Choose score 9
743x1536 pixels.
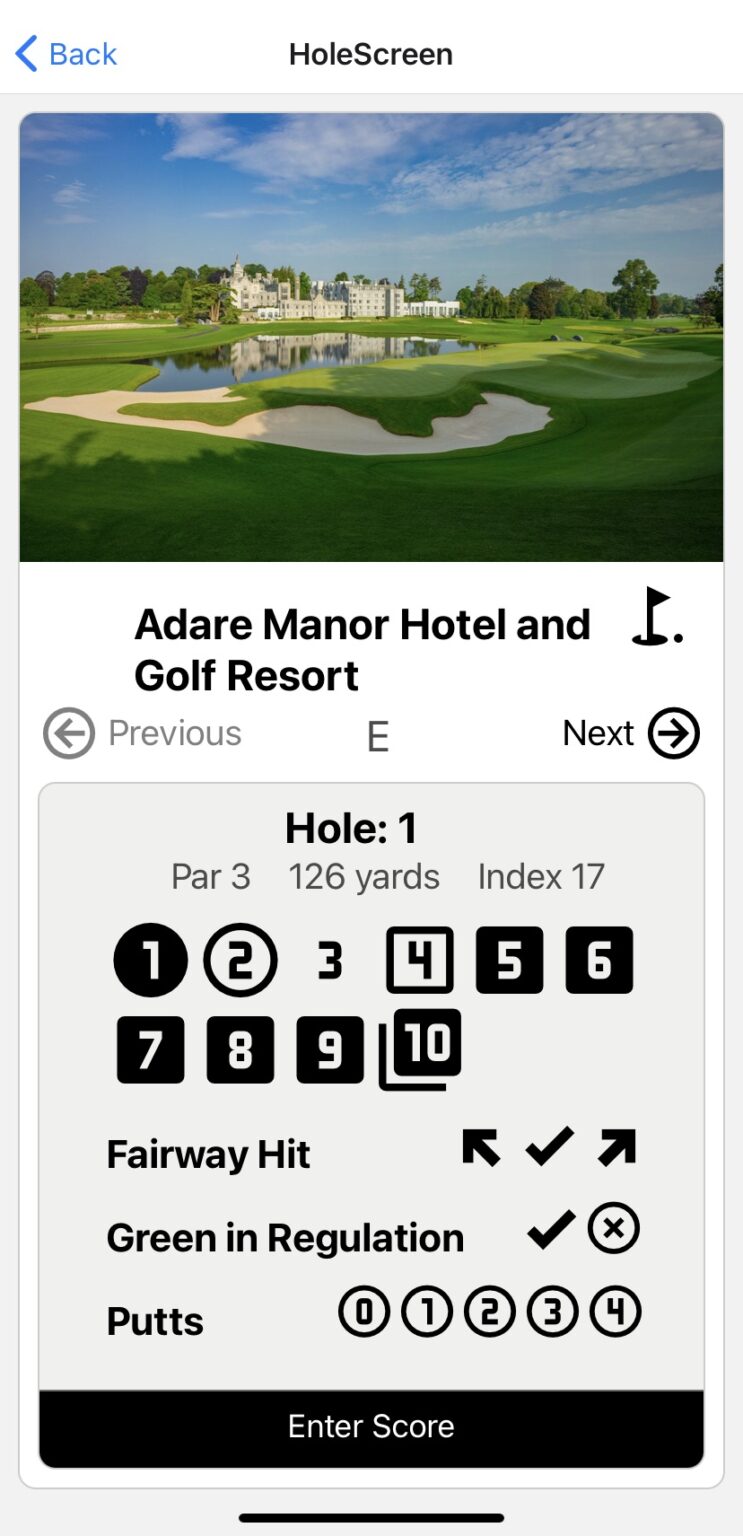click(x=330, y=1050)
